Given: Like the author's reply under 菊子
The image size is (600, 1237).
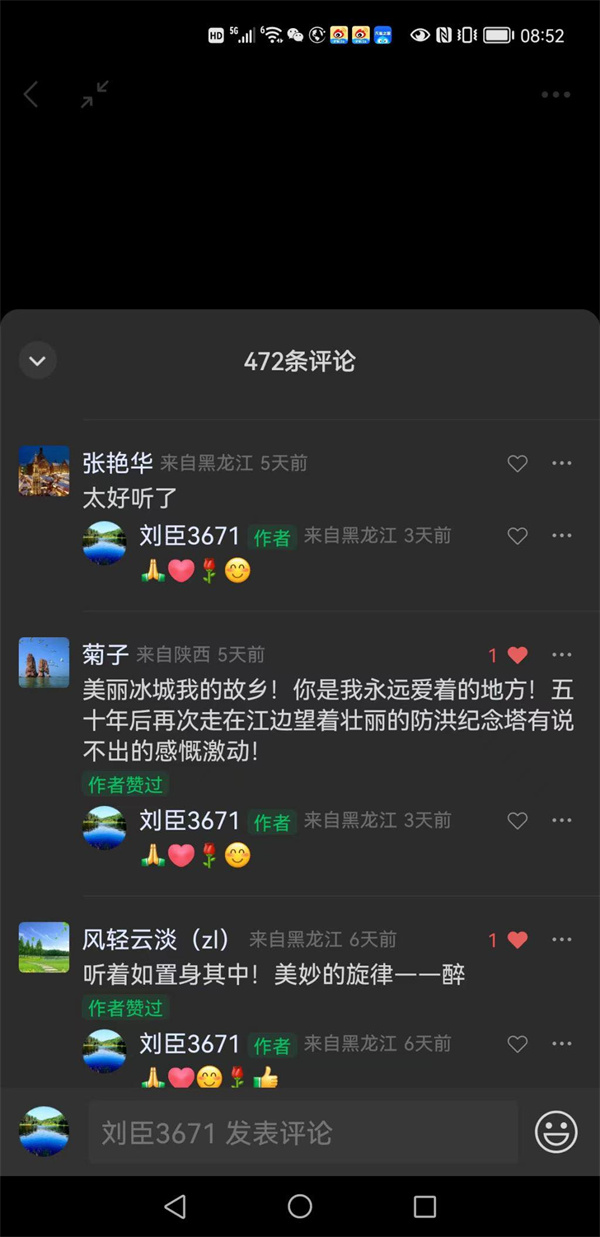Looking at the screenshot, I should tap(517, 821).
